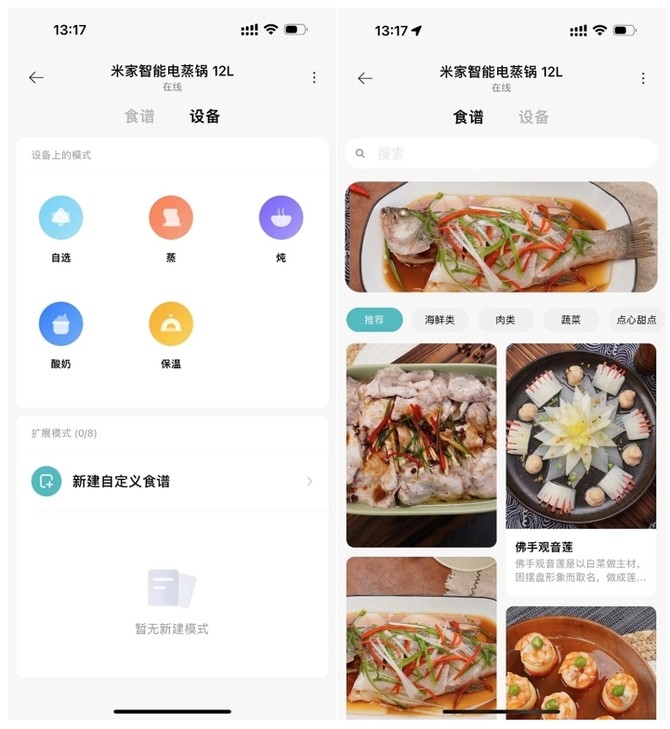Select the 推荐 category chip
This screenshot has width=670, height=729.
coord(374,320)
